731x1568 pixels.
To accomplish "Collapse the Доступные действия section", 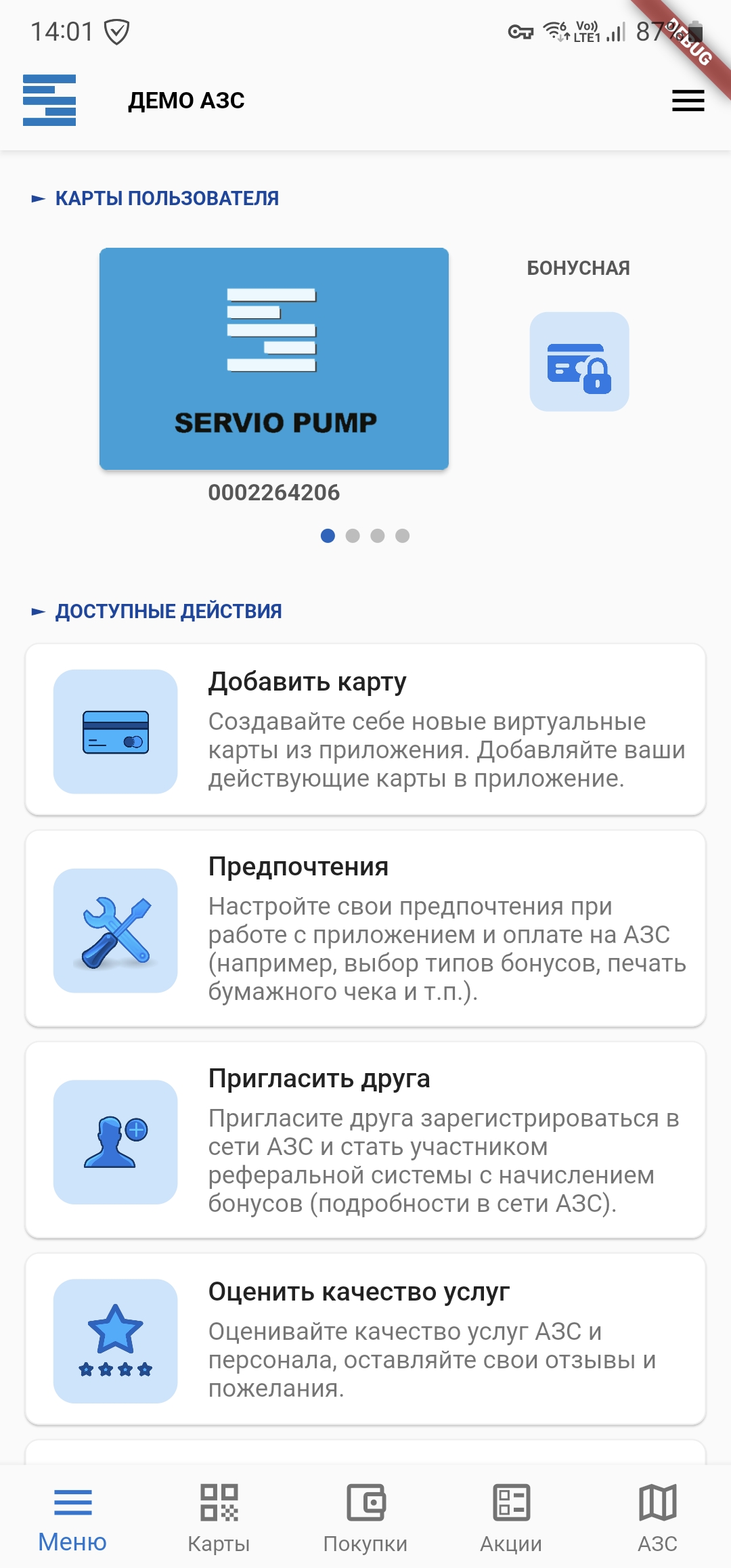I will [157, 611].
